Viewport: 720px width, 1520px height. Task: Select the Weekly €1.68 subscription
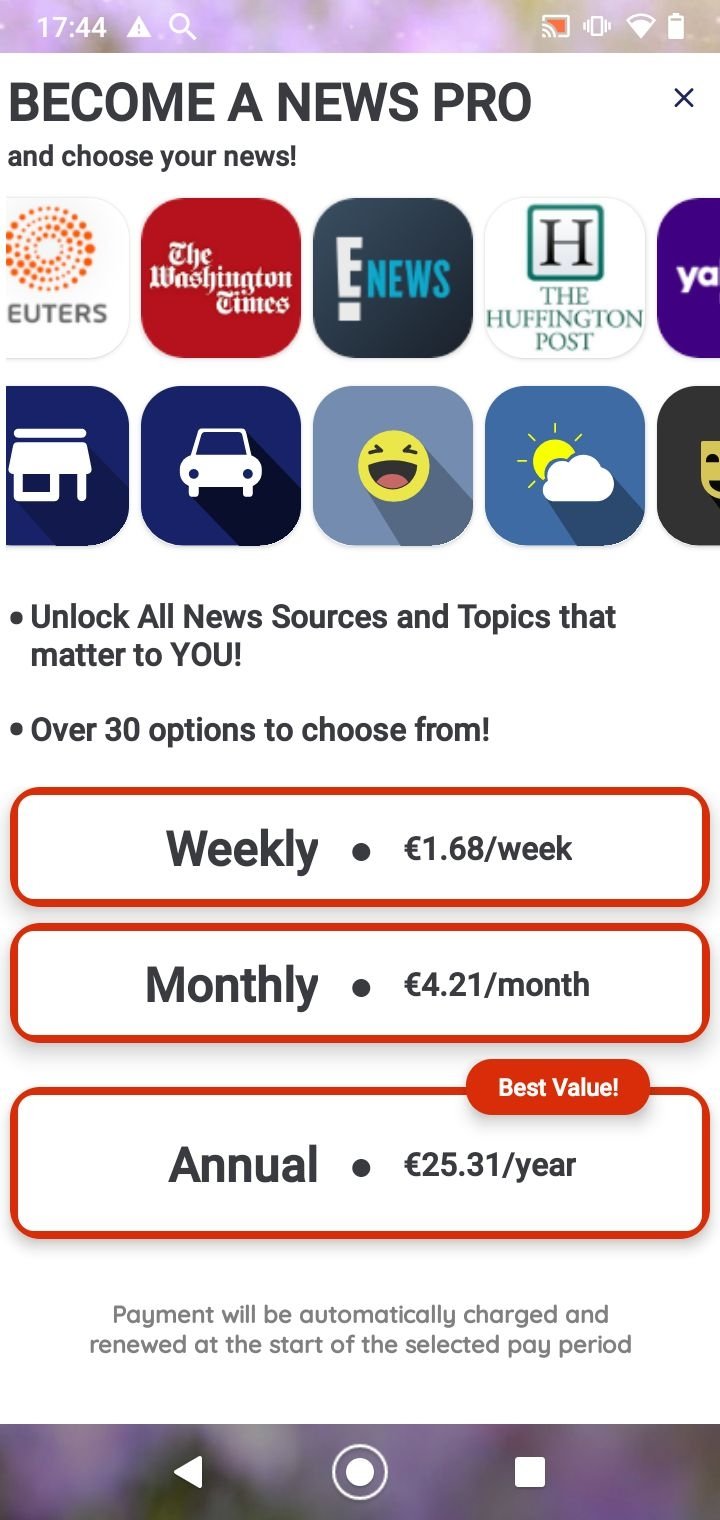[360, 848]
